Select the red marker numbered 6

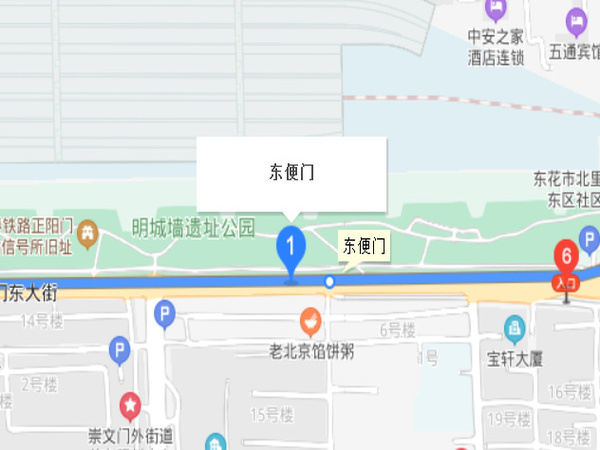pos(566,258)
